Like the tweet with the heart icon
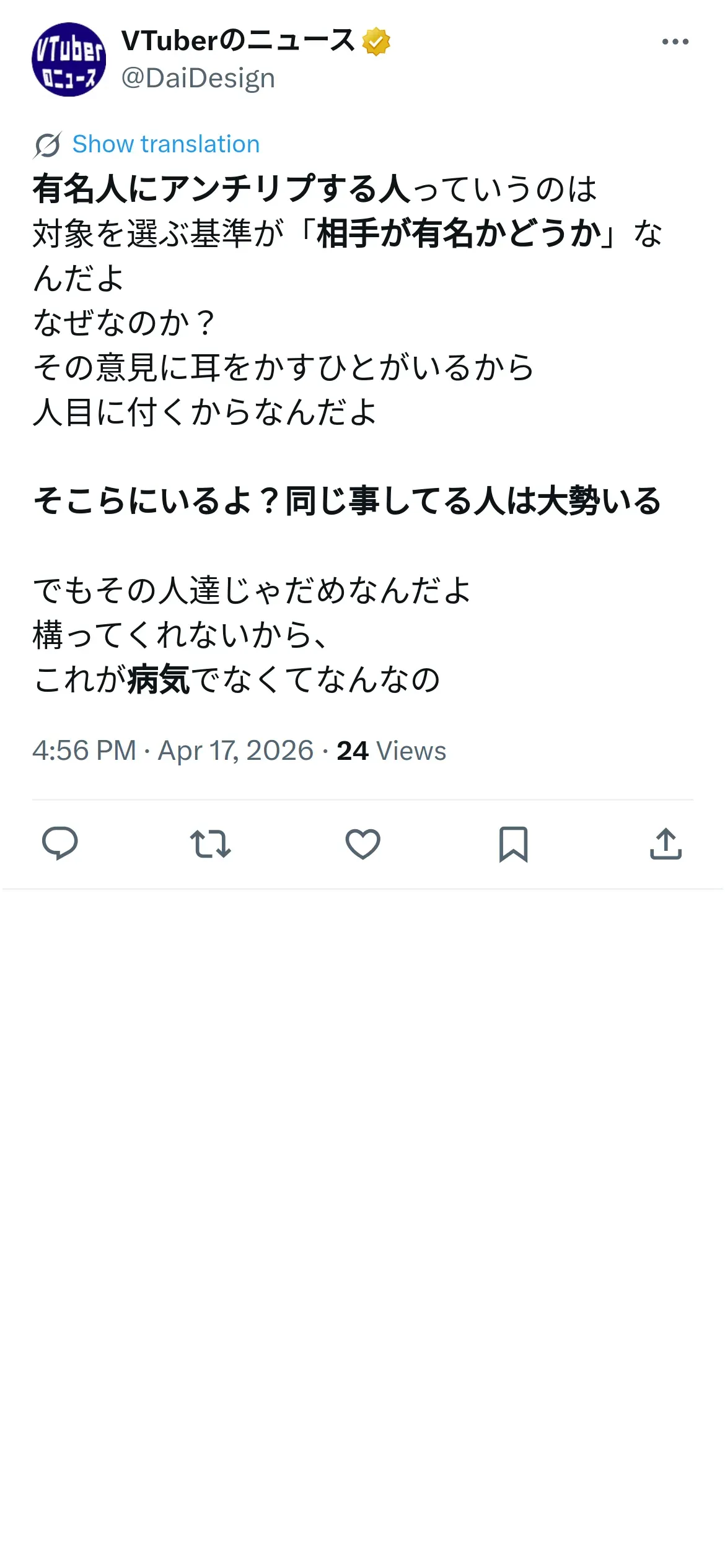Image resolution: width=725 pixels, height=1568 pixels. (362, 843)
